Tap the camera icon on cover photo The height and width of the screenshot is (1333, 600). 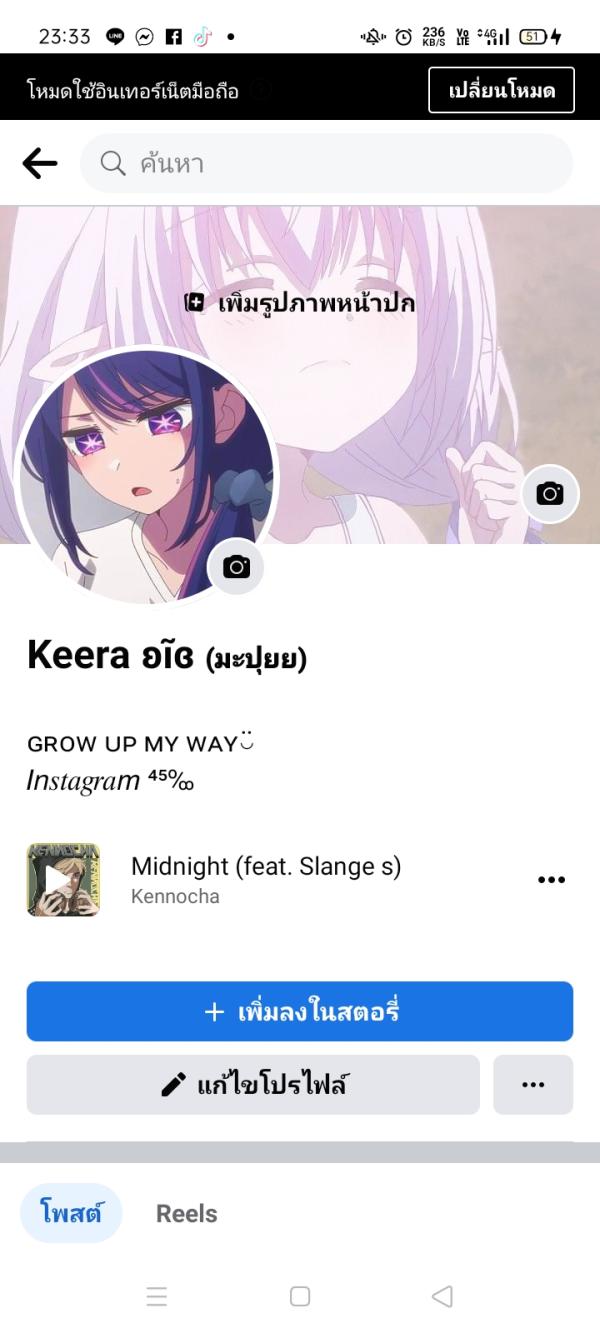[x=550, y=493]
